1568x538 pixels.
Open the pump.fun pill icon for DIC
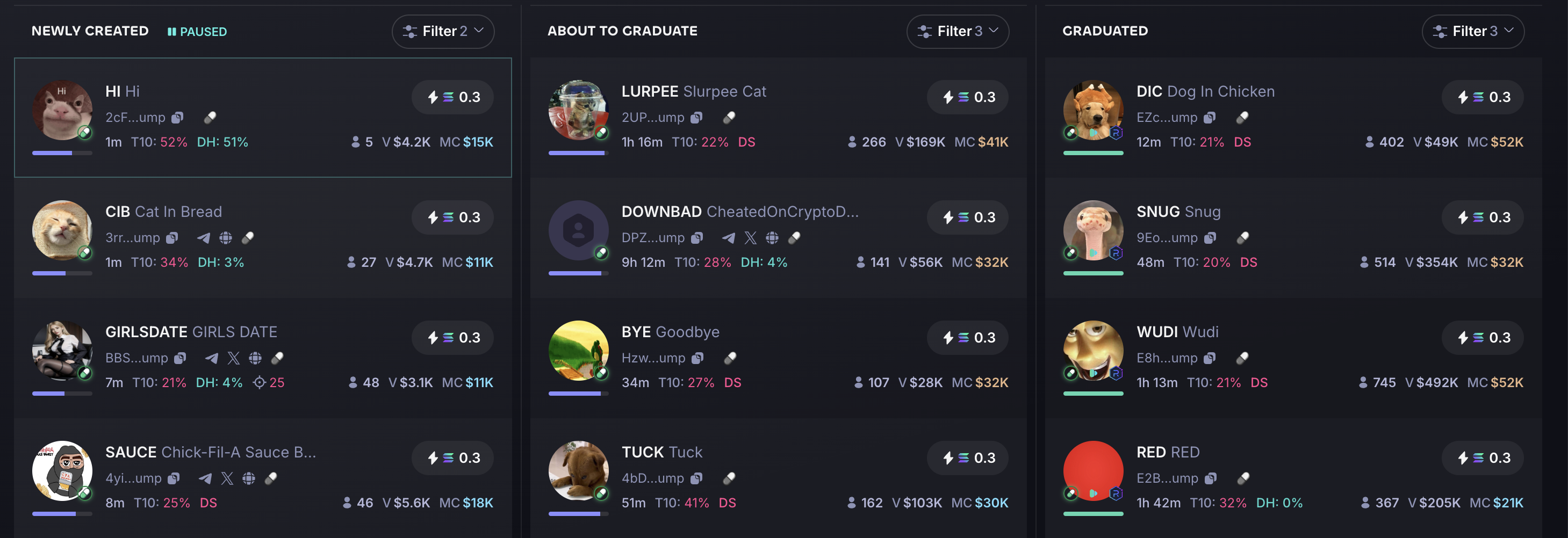(x=1242, y=118)
